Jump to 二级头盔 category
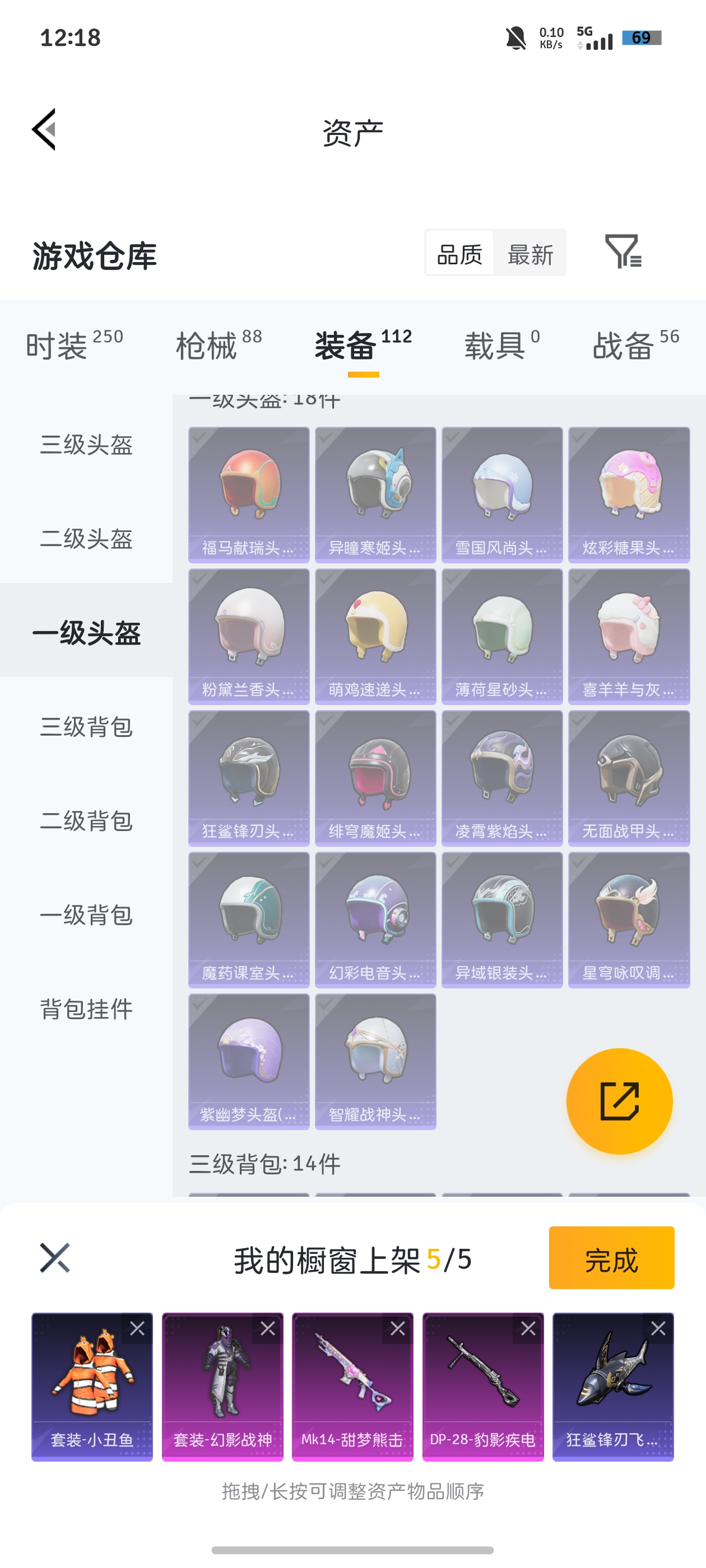Screen dimensions: 706x1568 tap(86, 539)
